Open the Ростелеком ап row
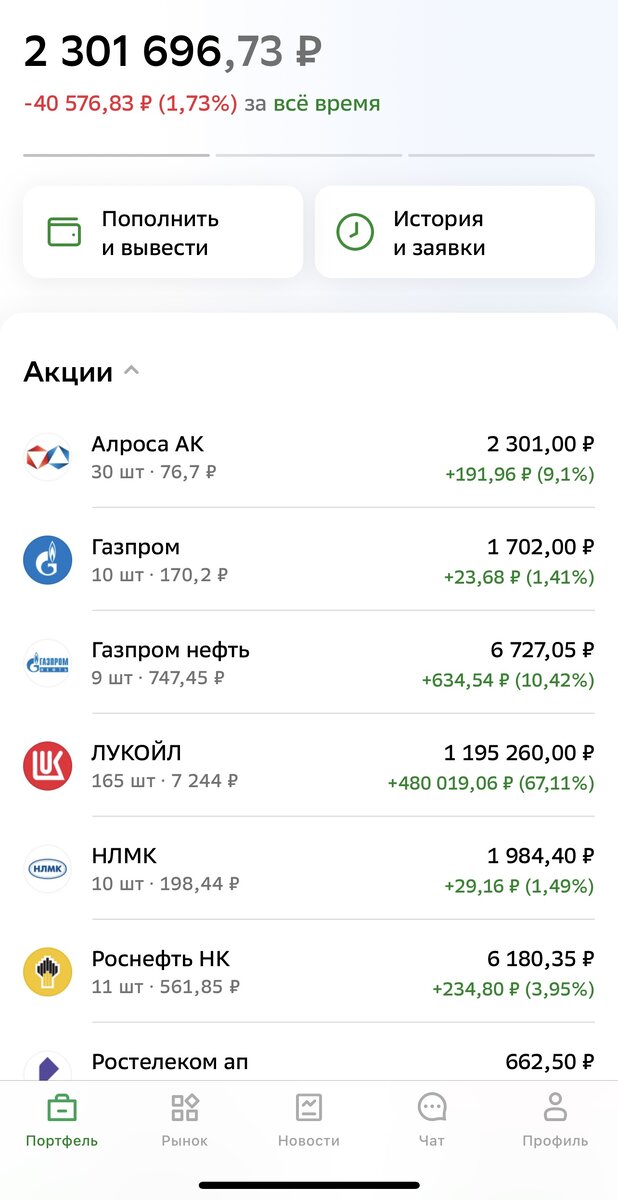 click(x=308, y=1062)
